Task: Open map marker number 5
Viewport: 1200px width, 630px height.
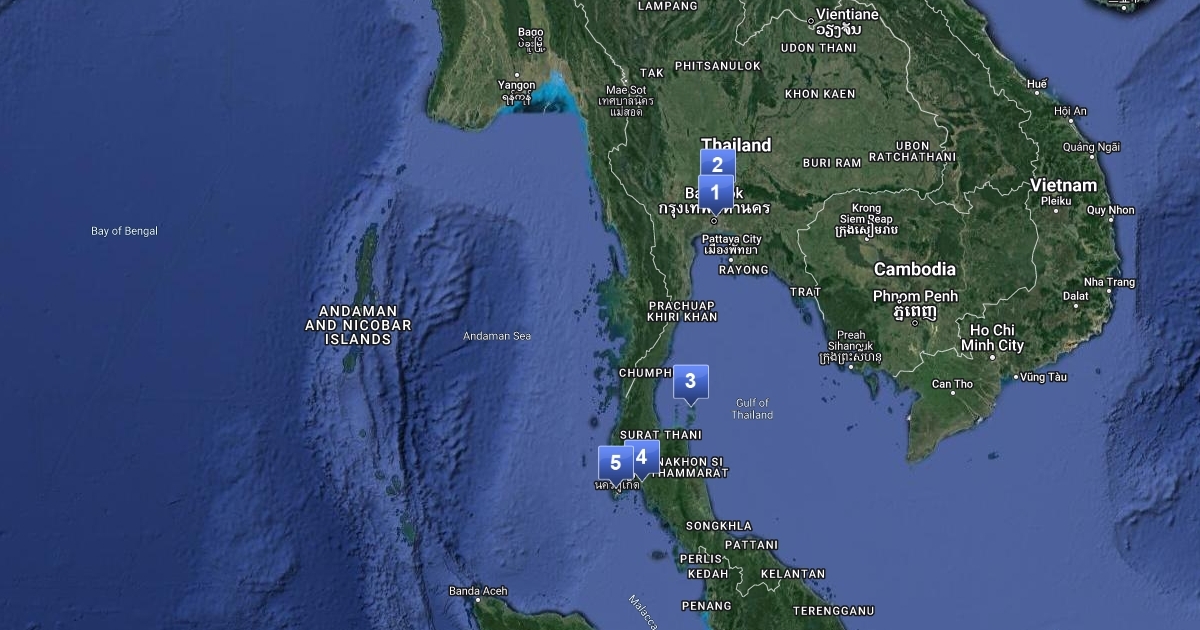Action: [614, 463]
